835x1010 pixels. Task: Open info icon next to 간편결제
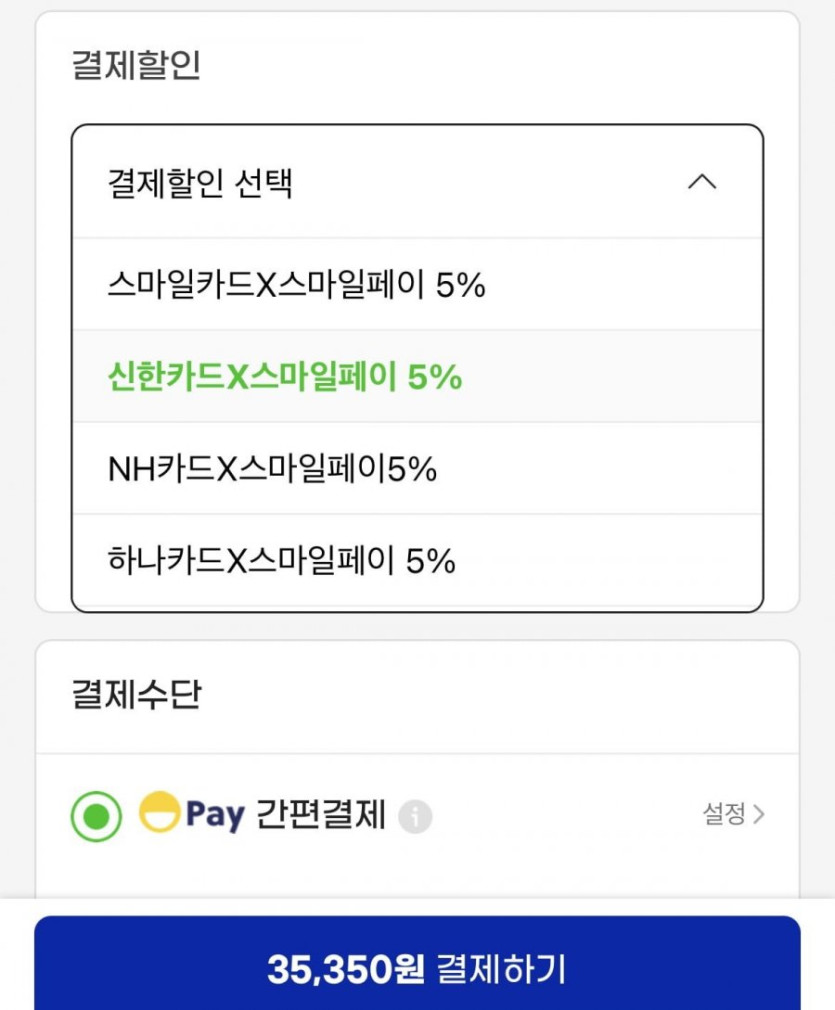(x=415, y=816)
